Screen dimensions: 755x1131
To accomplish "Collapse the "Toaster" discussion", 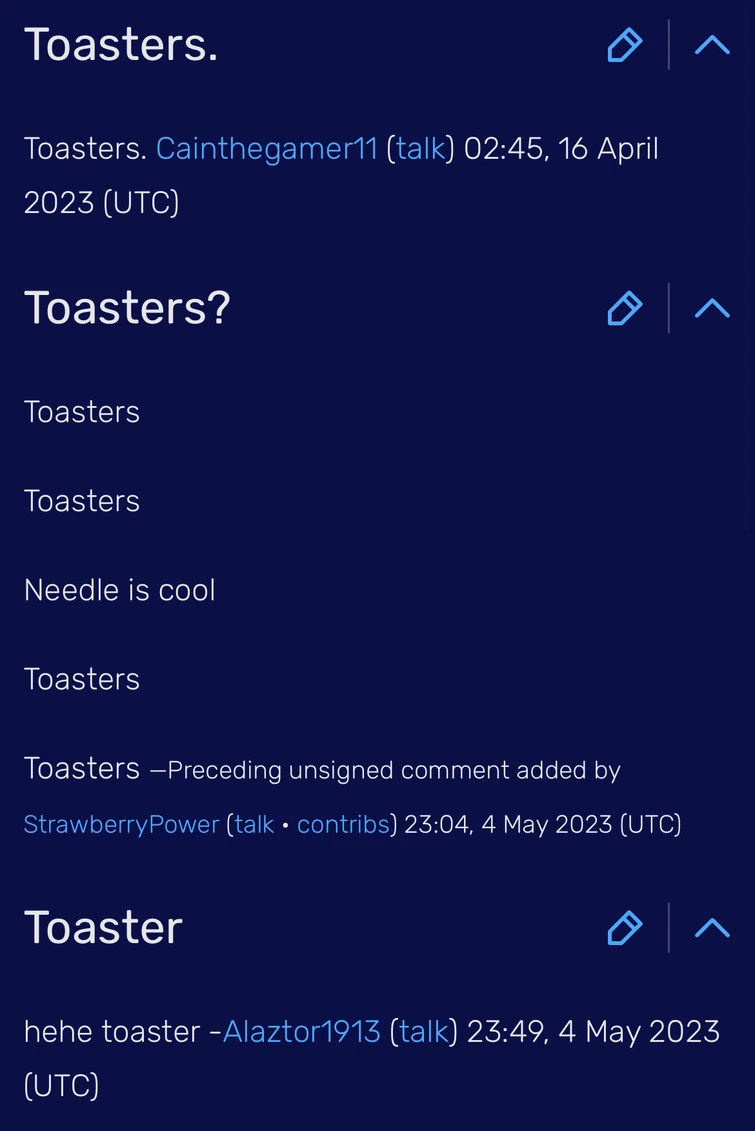I will tap(711, 927).
